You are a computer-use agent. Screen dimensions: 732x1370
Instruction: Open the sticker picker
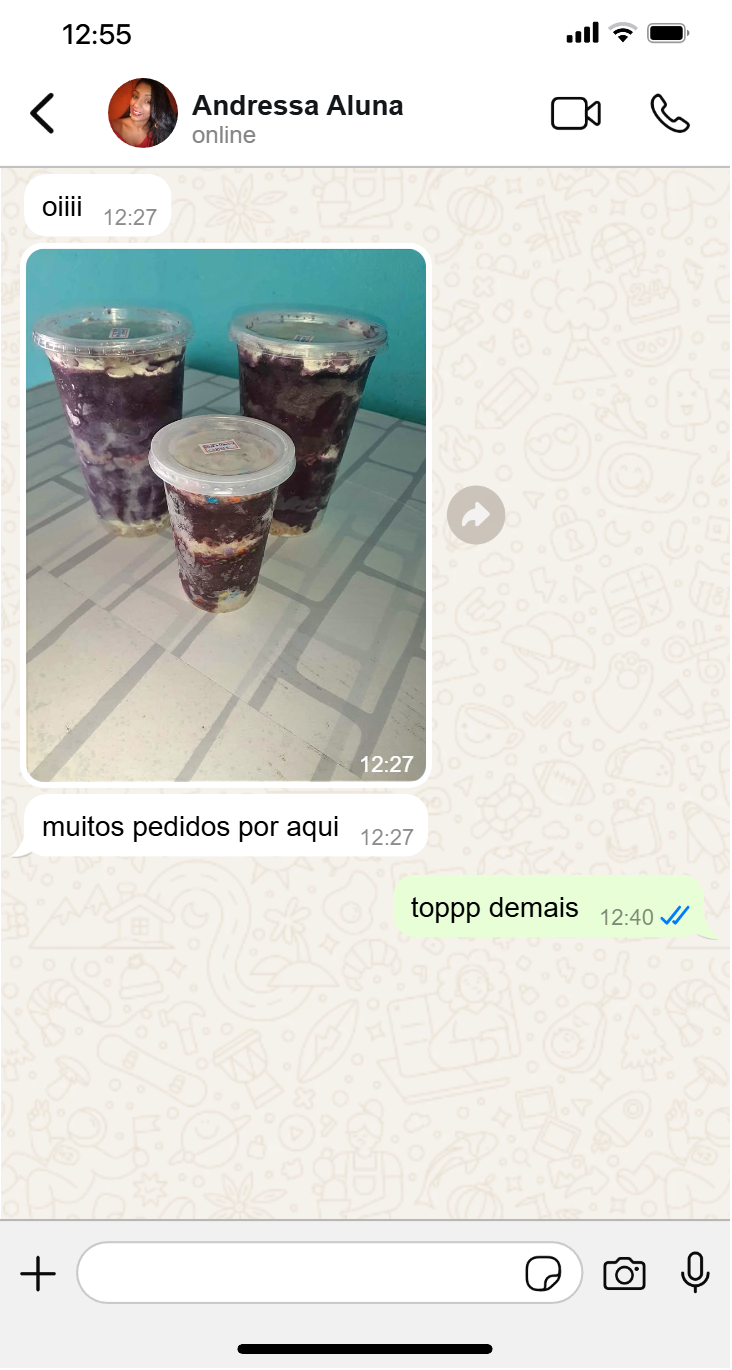pyautogui.click(x=543, y=1274)
